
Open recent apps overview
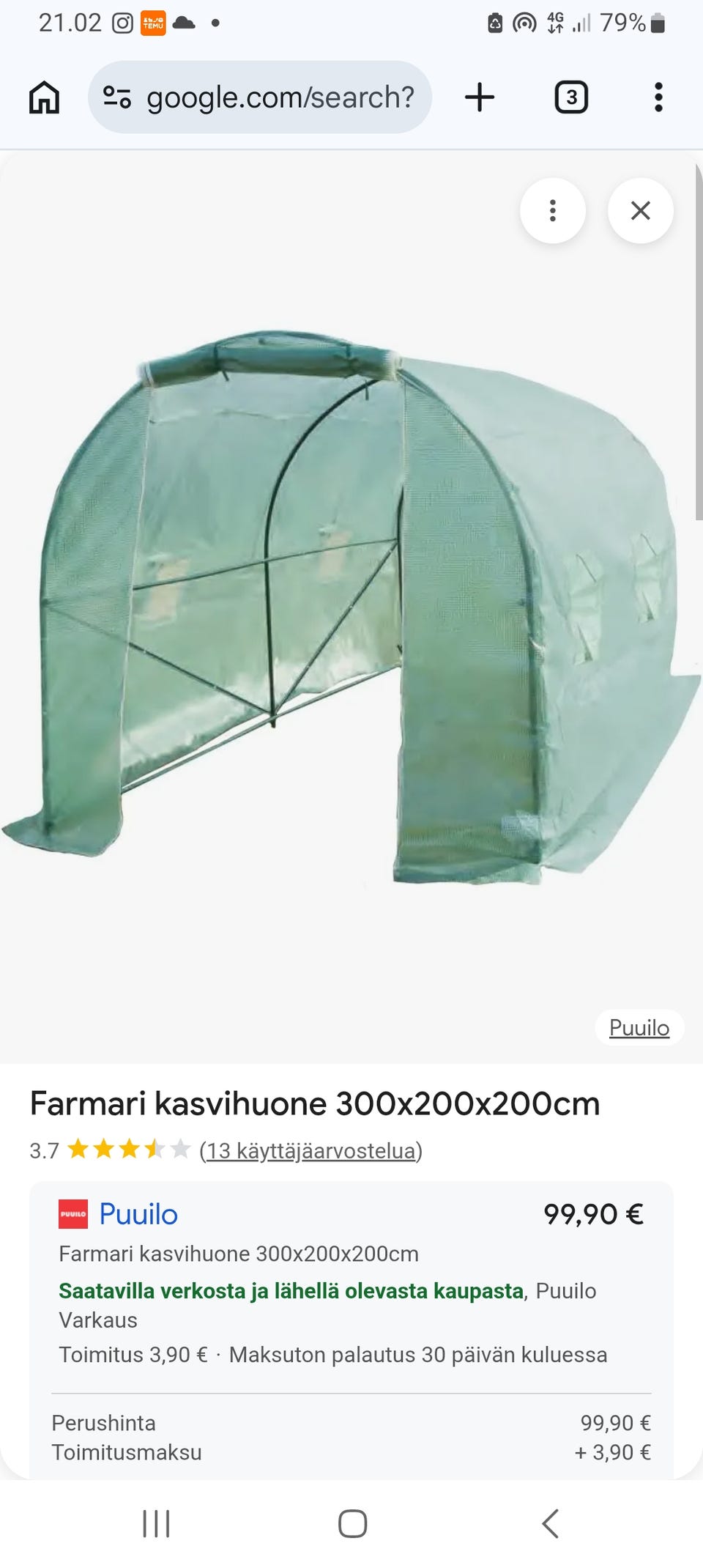(x=156, y=1523)
